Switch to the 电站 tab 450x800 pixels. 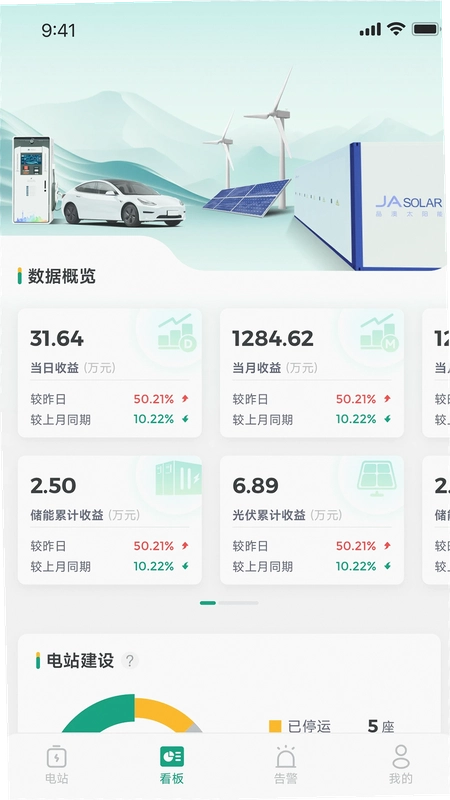click(x=56, y=764)
